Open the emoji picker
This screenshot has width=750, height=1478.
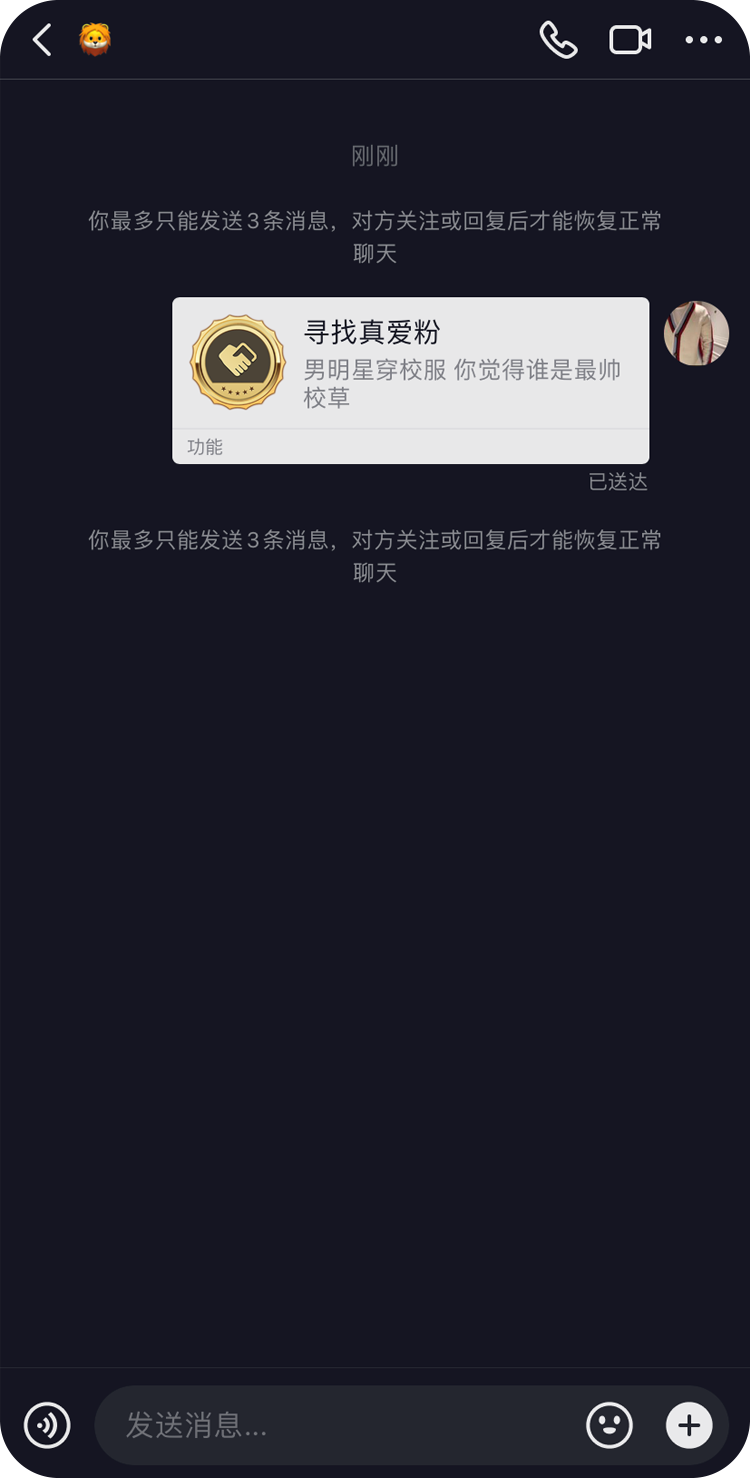point(610,1426)
